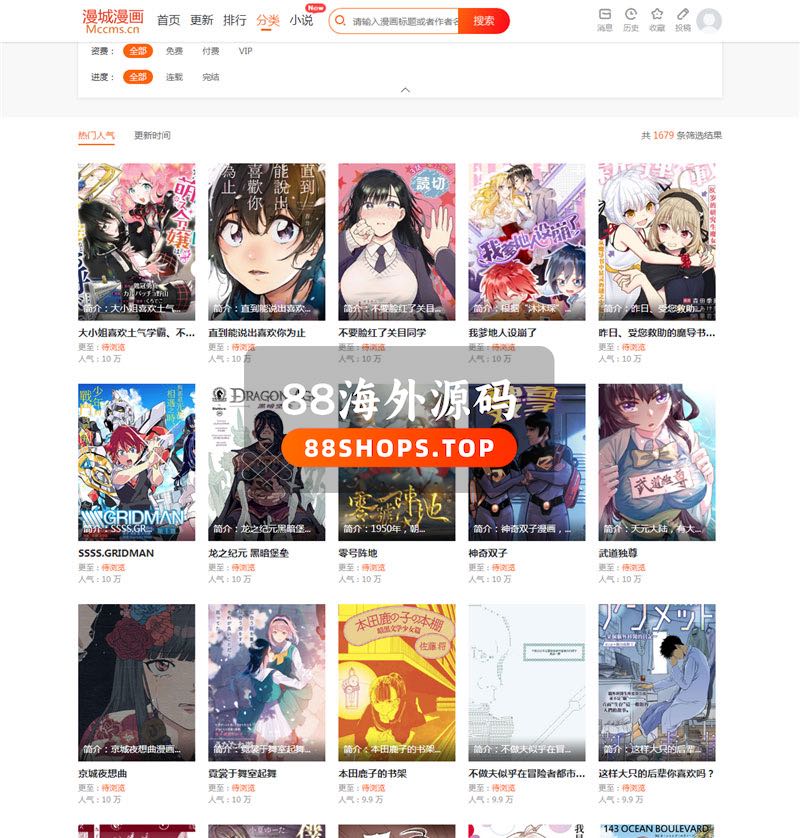
Task: Go to the 首页 nav item
Action: [x=169, y=20]
